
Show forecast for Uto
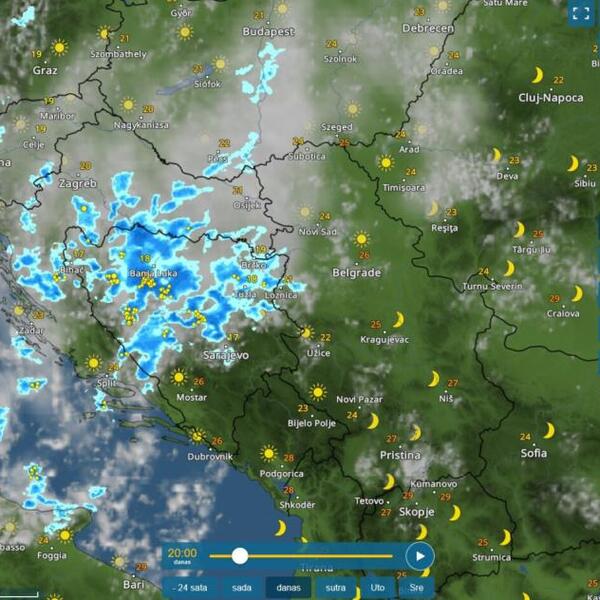[x=377, y=587]
